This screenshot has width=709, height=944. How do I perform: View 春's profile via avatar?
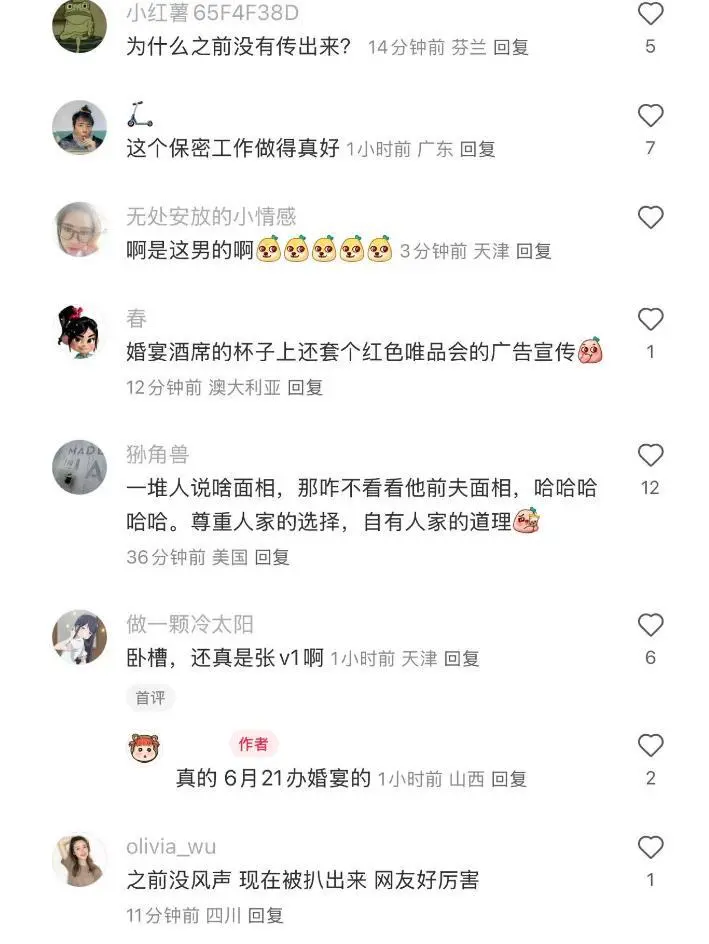[79, 331]
